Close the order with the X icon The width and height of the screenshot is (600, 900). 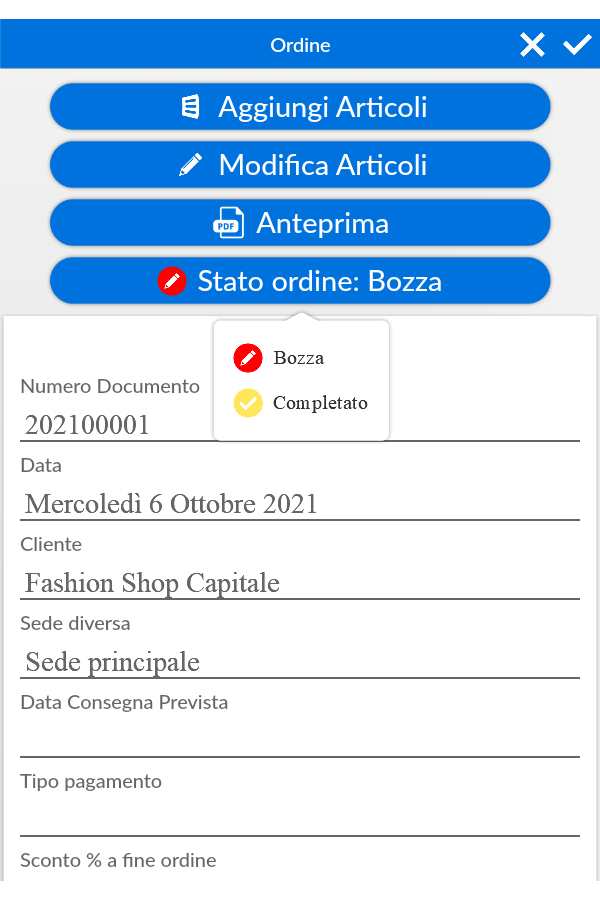click(x=532, y=45)
